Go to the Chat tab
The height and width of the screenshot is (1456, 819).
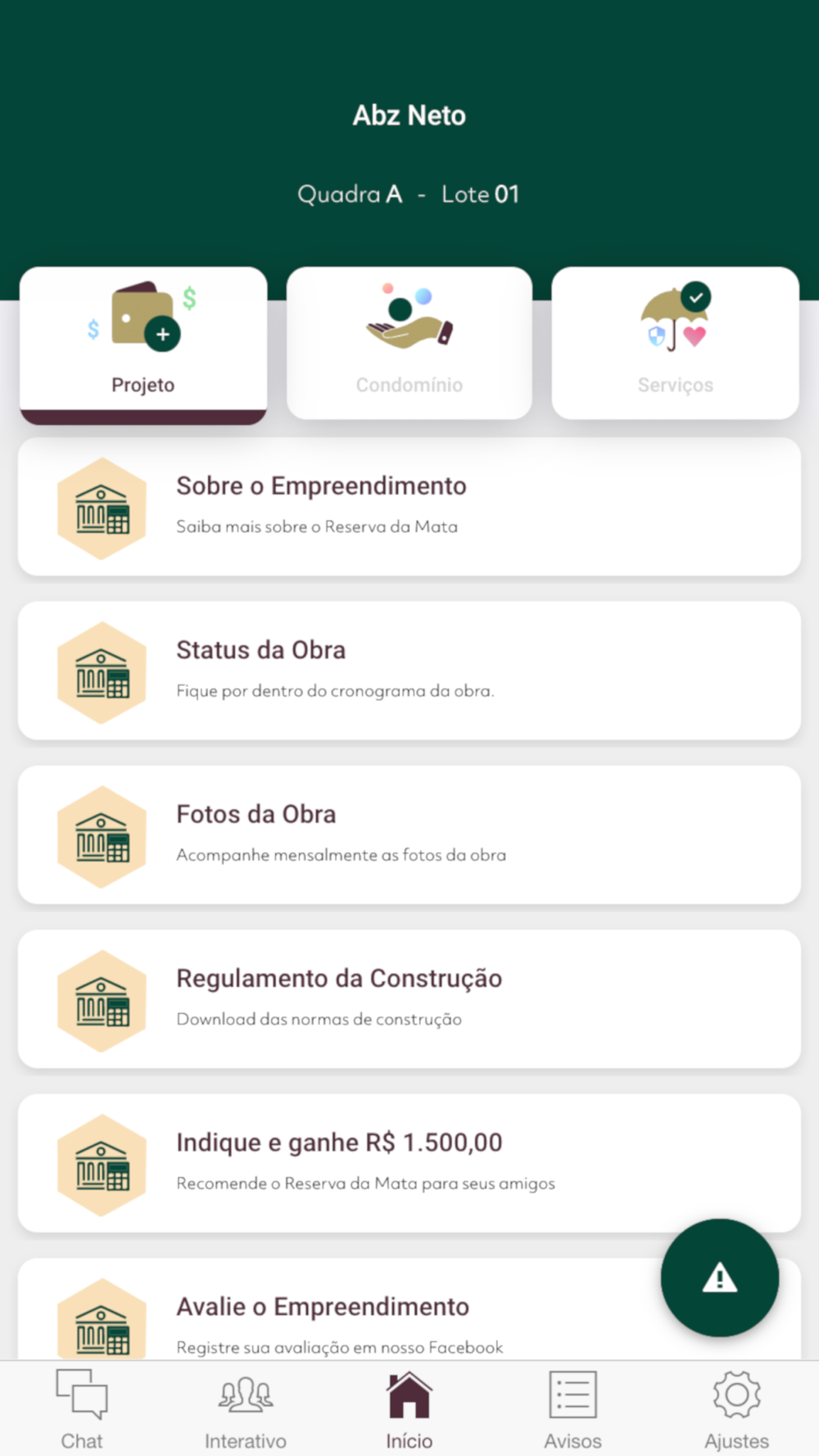tap(82, 1409)
